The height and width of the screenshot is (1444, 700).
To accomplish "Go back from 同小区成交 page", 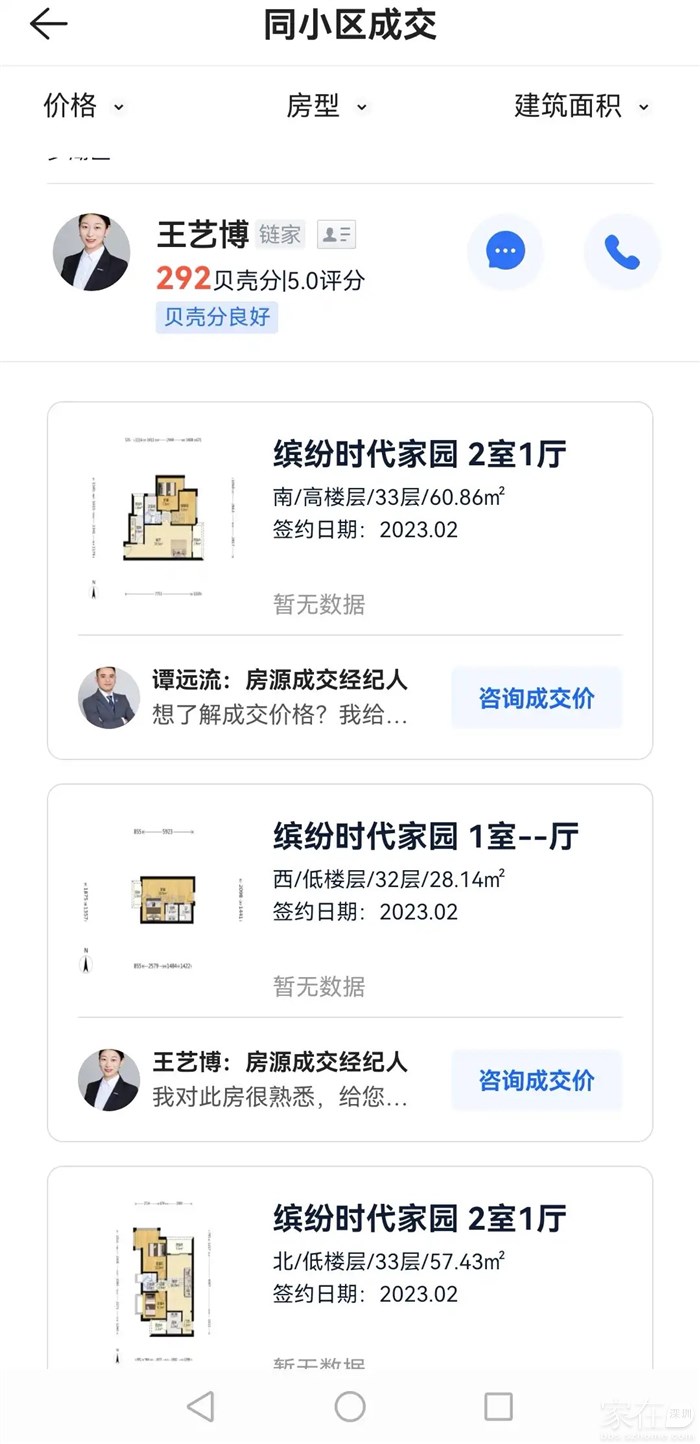I will pyautogui.click(x=48, y=25).
